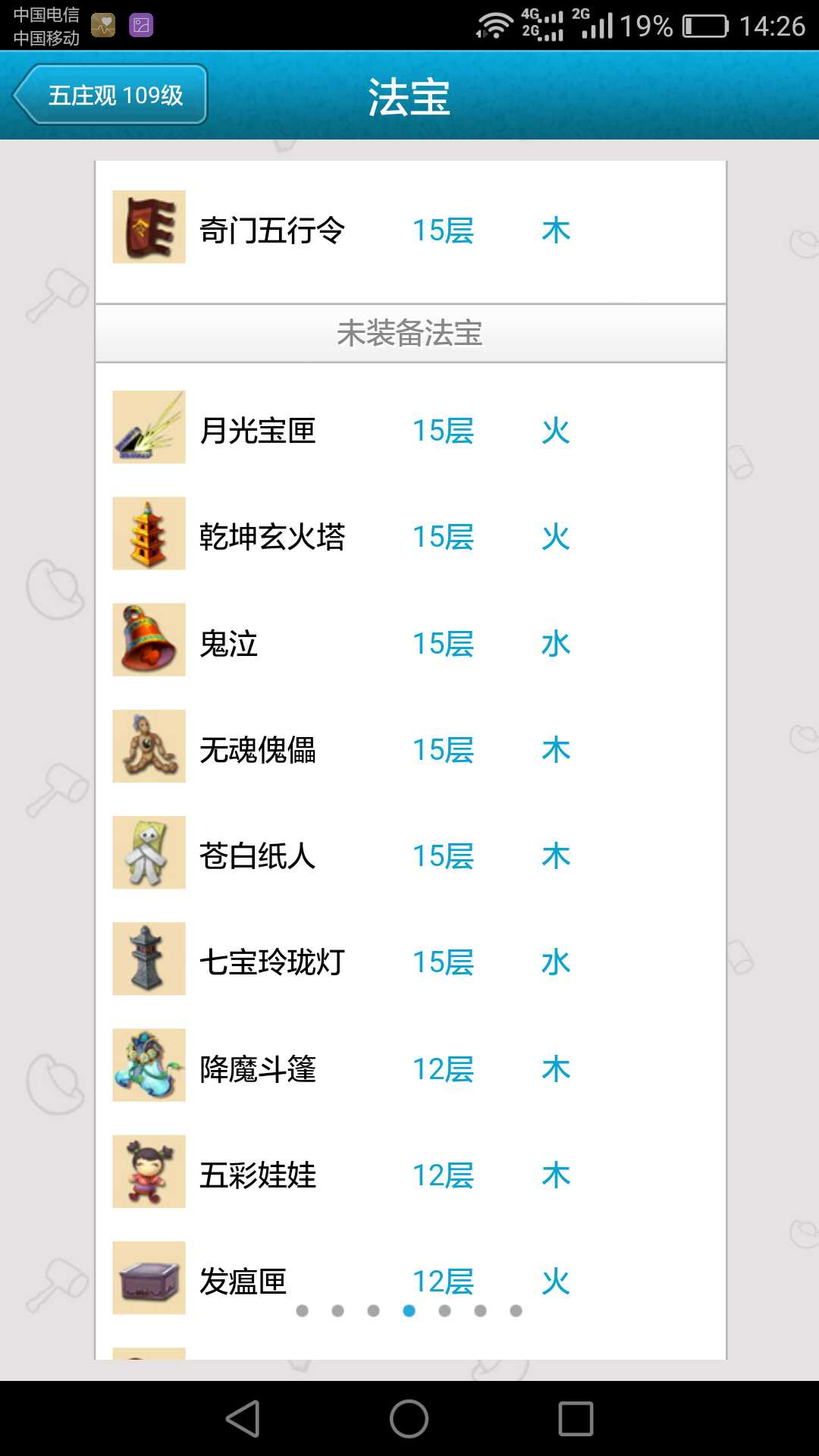Select 苍白纸人 from the list
The width and height of the screenshot is (819, 1456).
[409, 855]
